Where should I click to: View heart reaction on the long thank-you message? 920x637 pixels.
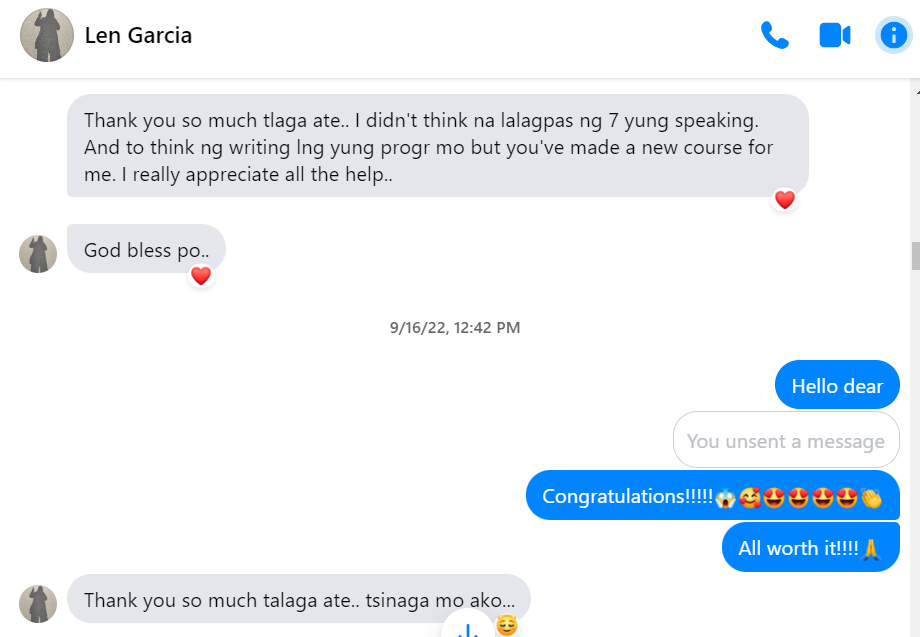tap(785, 200)
